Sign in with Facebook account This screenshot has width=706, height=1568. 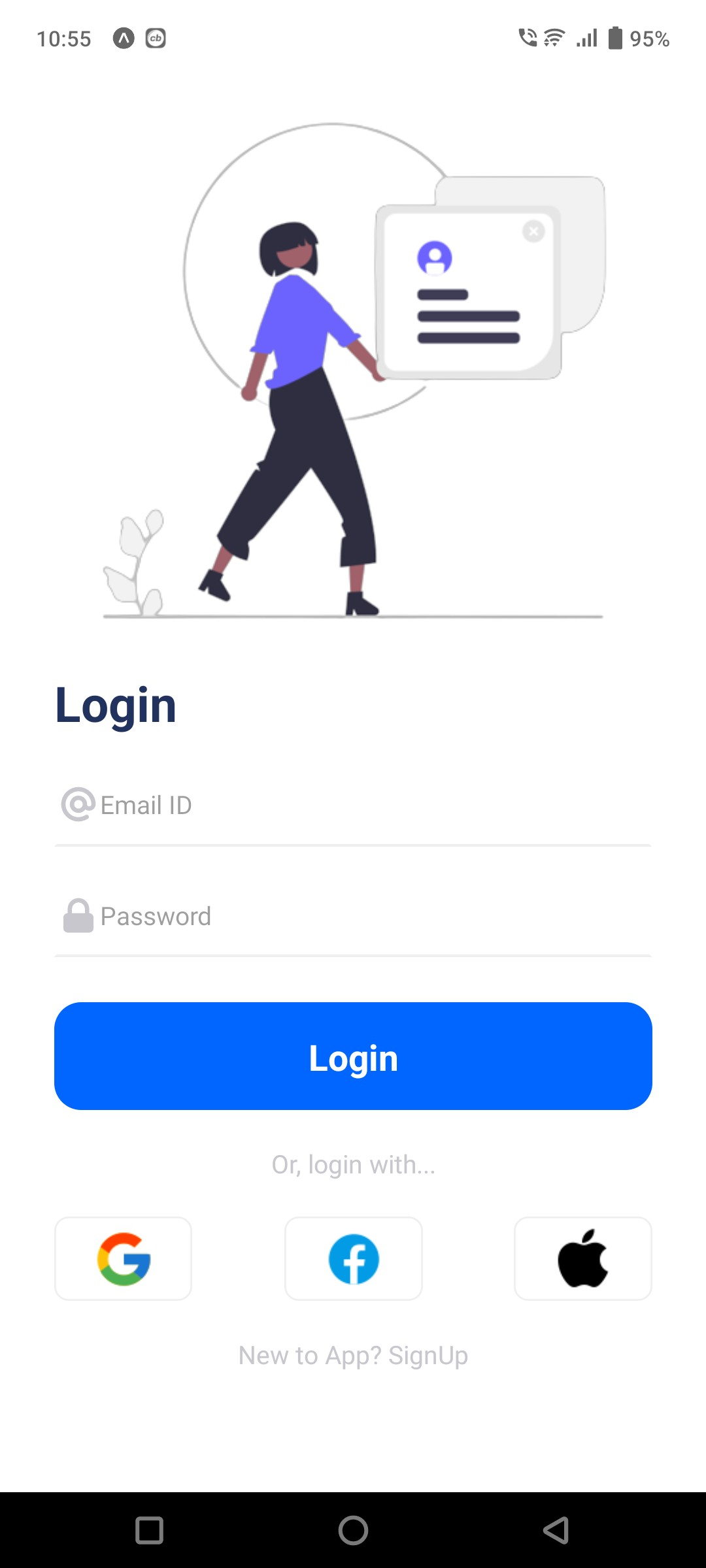pyautogui.click(x=353, y=1258)
